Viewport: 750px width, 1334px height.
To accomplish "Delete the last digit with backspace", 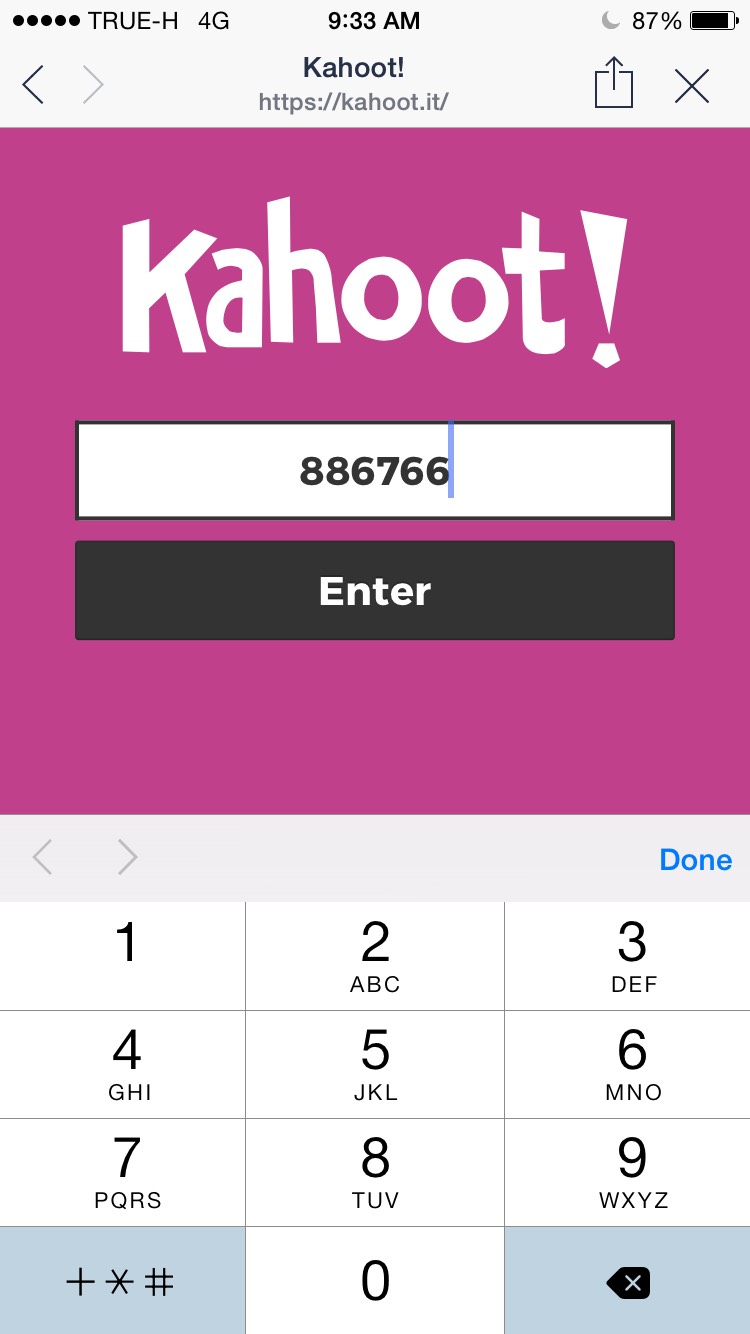I will point(628,1281).
